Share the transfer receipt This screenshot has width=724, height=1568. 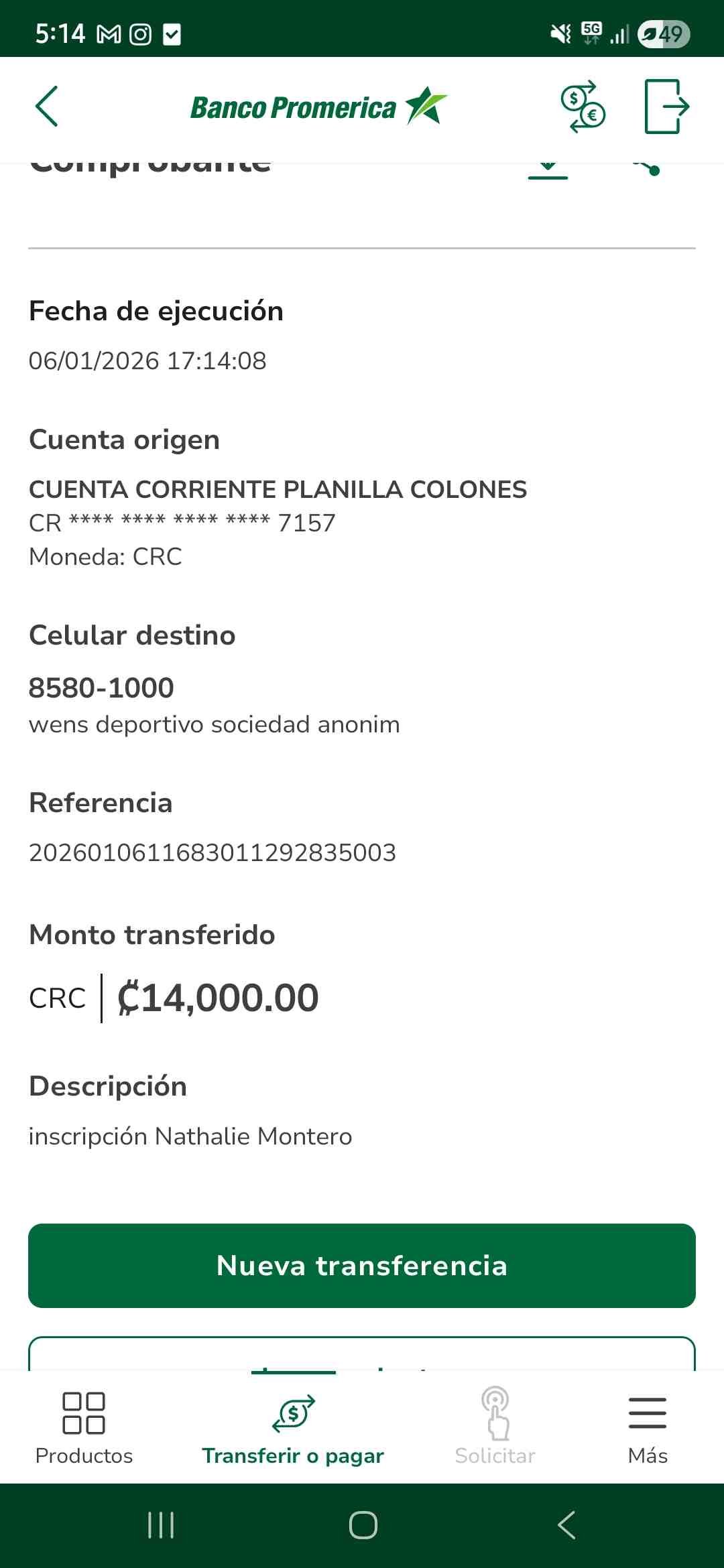(x=648, y=168)
